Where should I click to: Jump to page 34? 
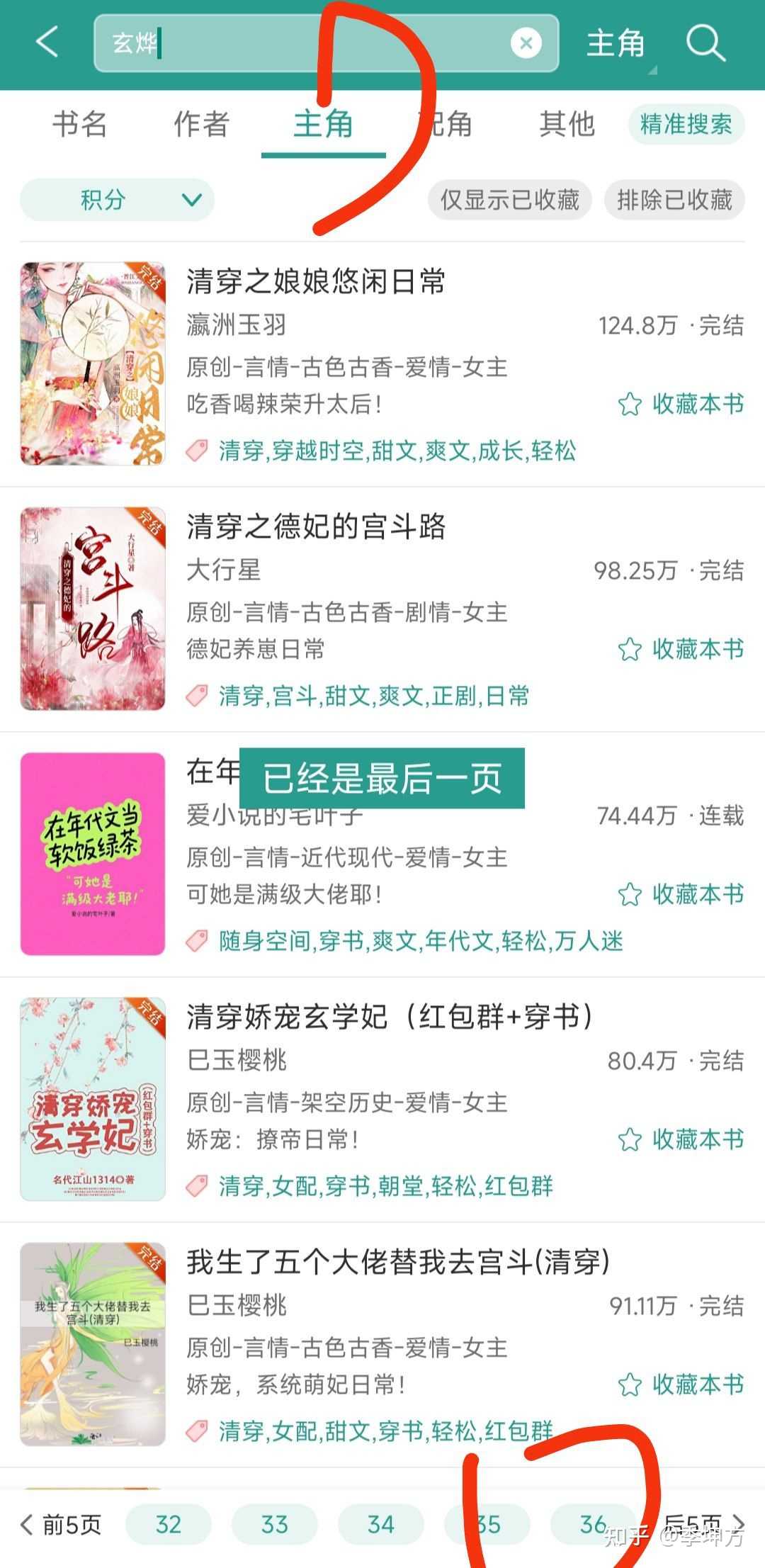click(x=380, y=1524)
